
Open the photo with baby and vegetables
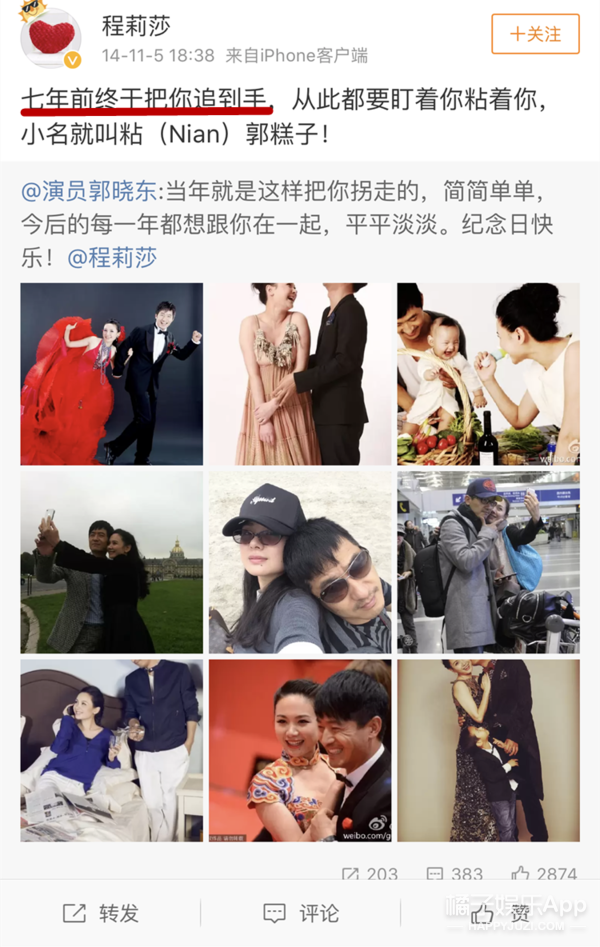pos(488,374)
